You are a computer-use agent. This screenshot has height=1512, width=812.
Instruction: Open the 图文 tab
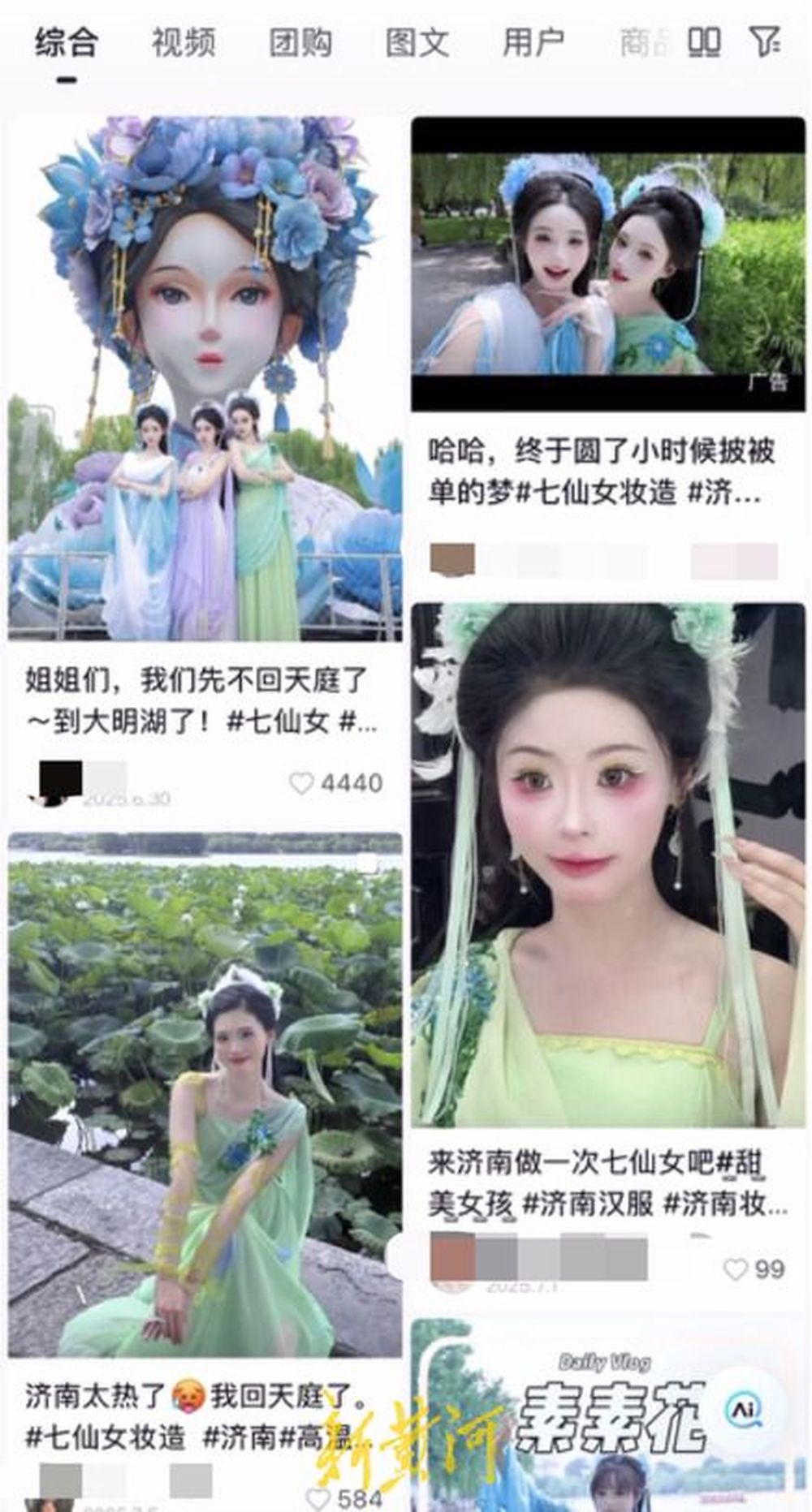(417, 42)
